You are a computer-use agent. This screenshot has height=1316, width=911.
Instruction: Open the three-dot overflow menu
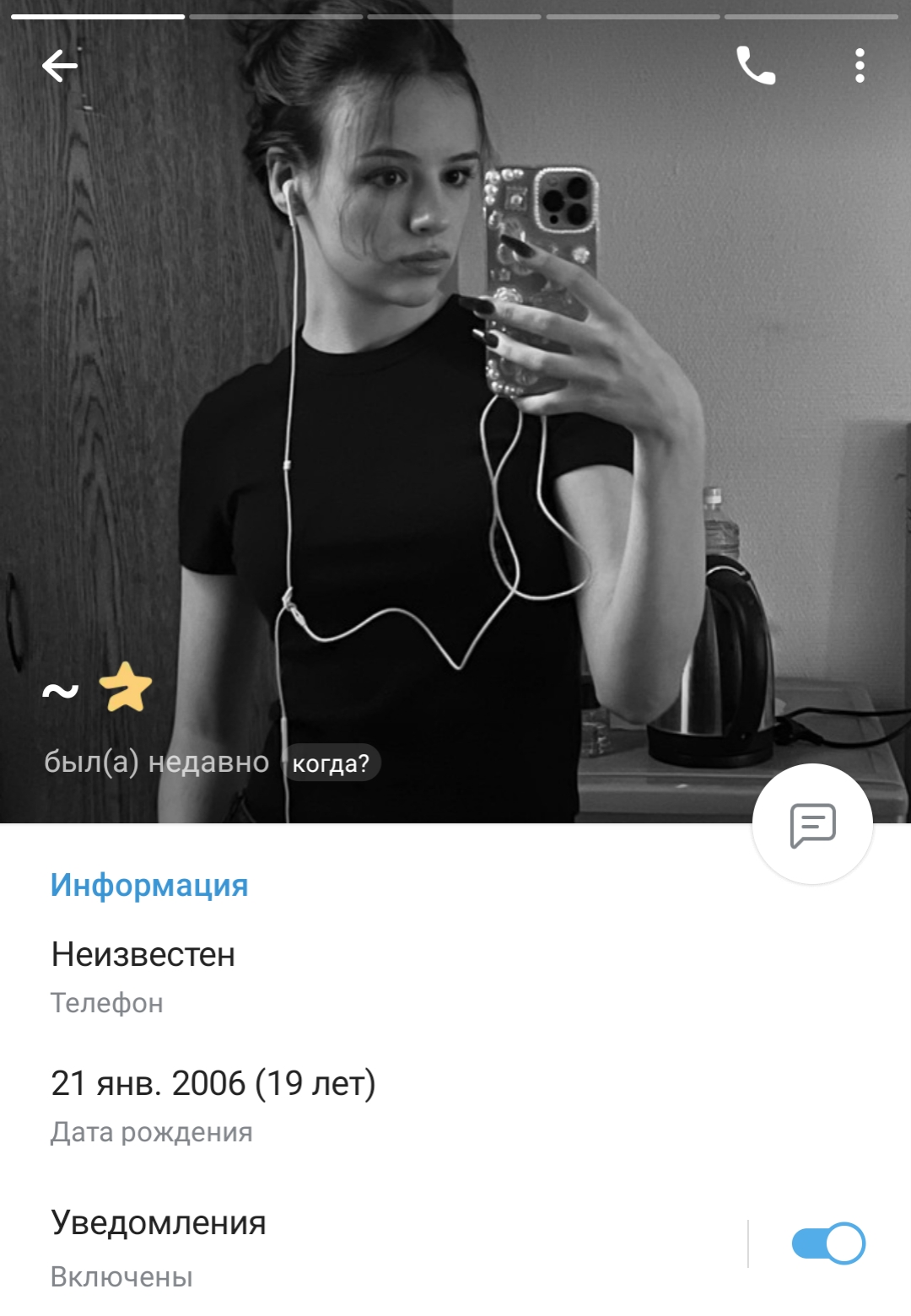860,66
